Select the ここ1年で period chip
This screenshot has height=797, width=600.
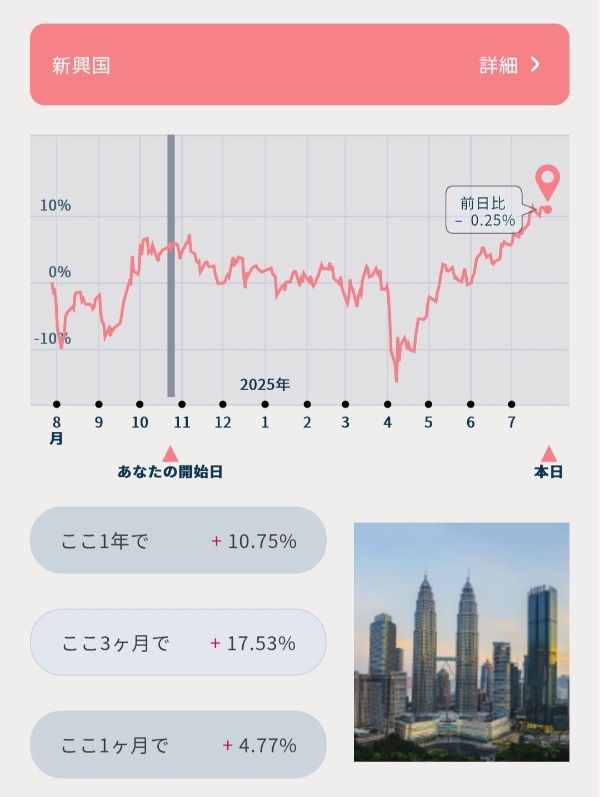(178, 541)
